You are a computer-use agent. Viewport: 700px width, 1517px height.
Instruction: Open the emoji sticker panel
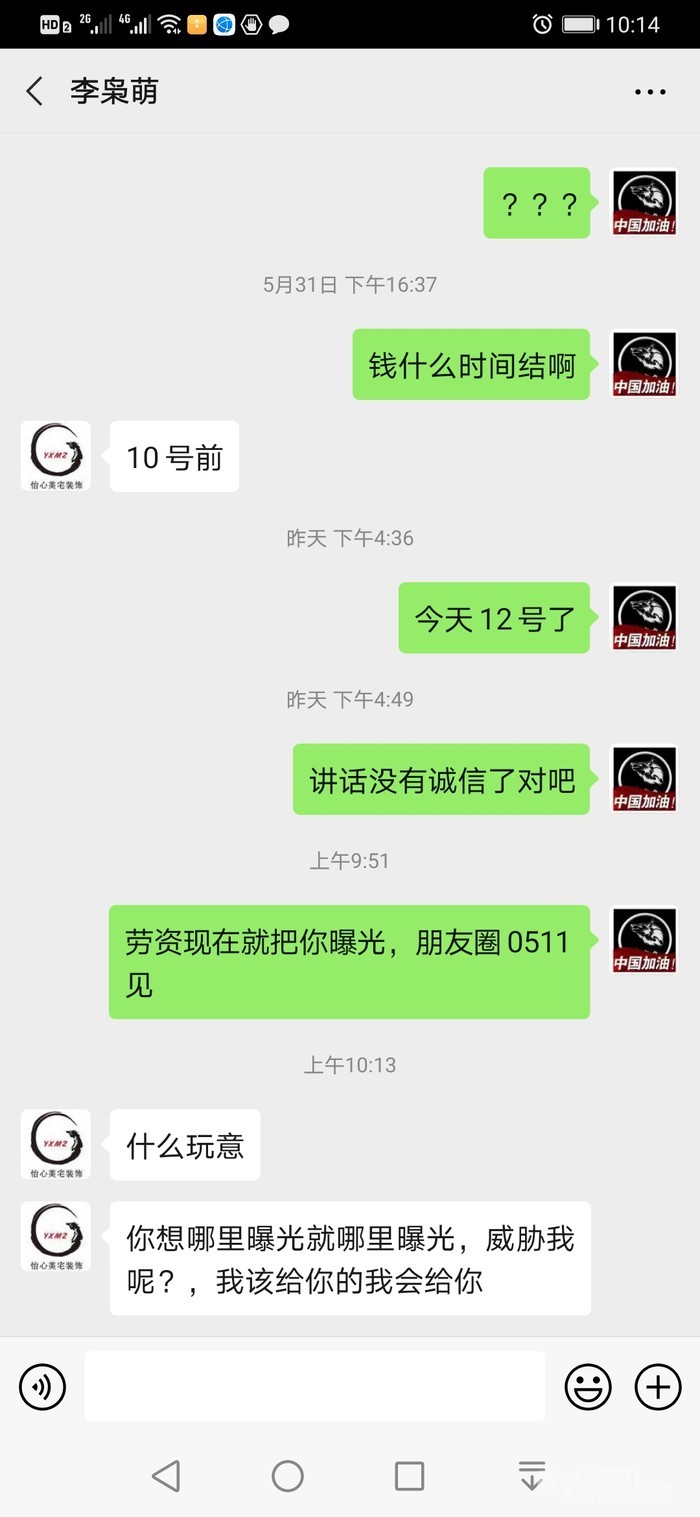[x=588, y=1386]
